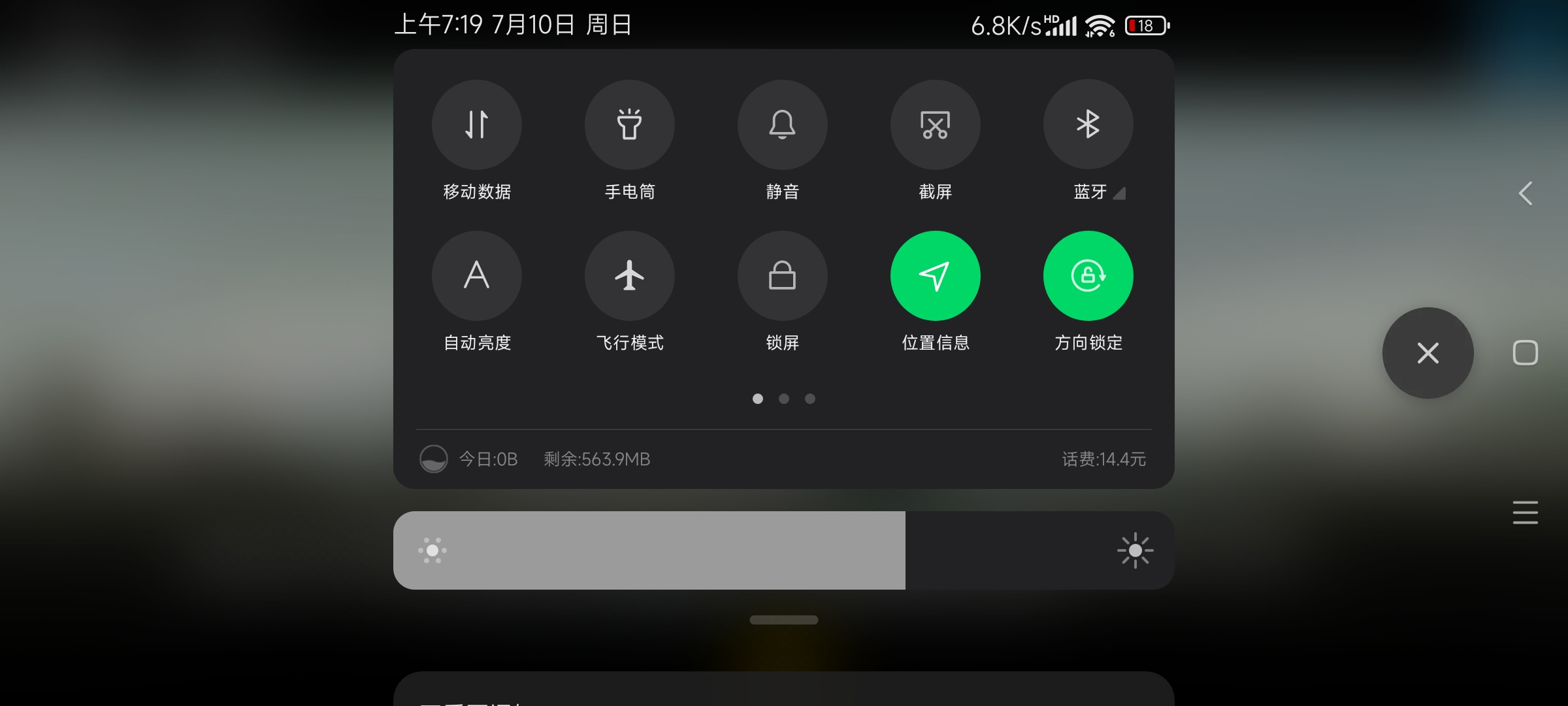Turn on mobile data (移动数据)

pos(476,125)
